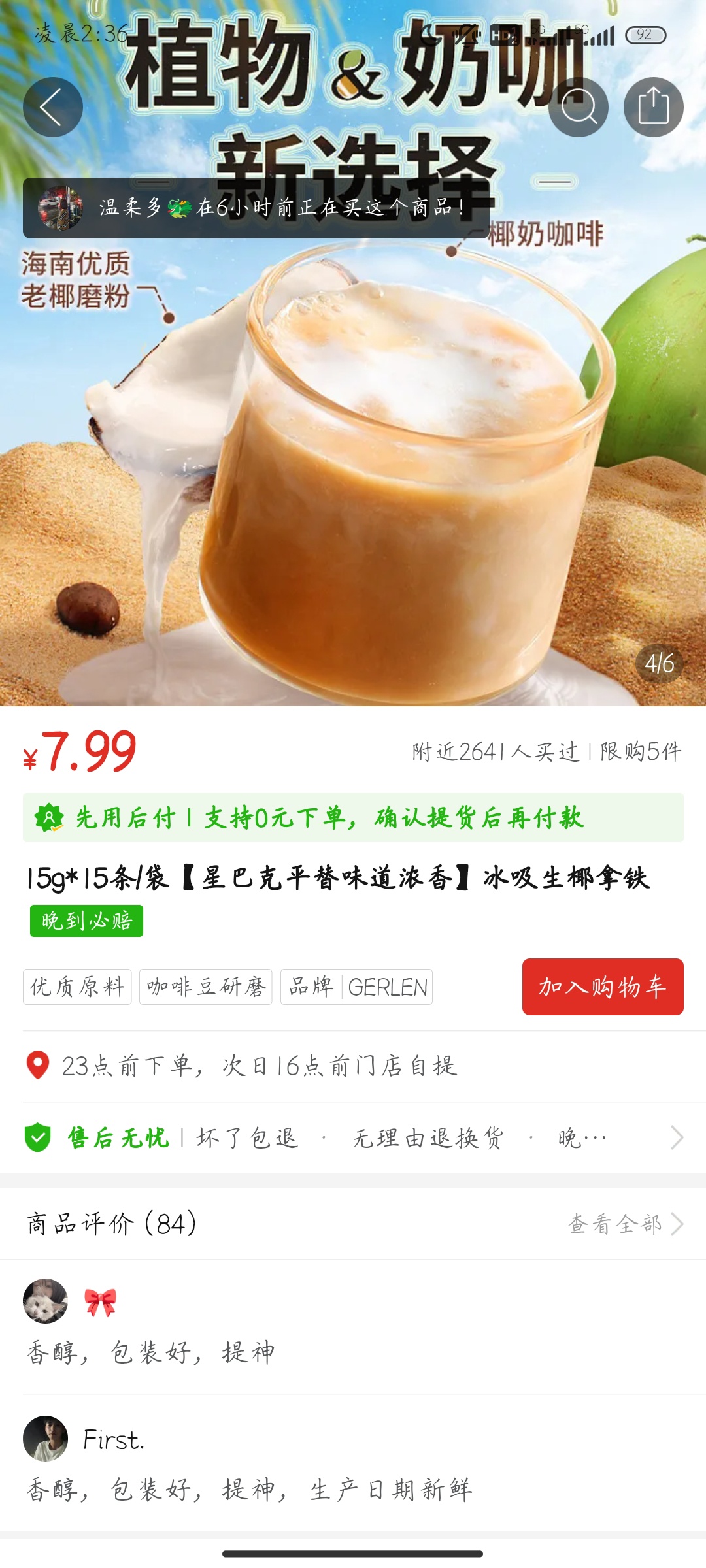Open the 品牌 GERLEN brand tag
706x1568 pixels.
[x=356, y=987]
